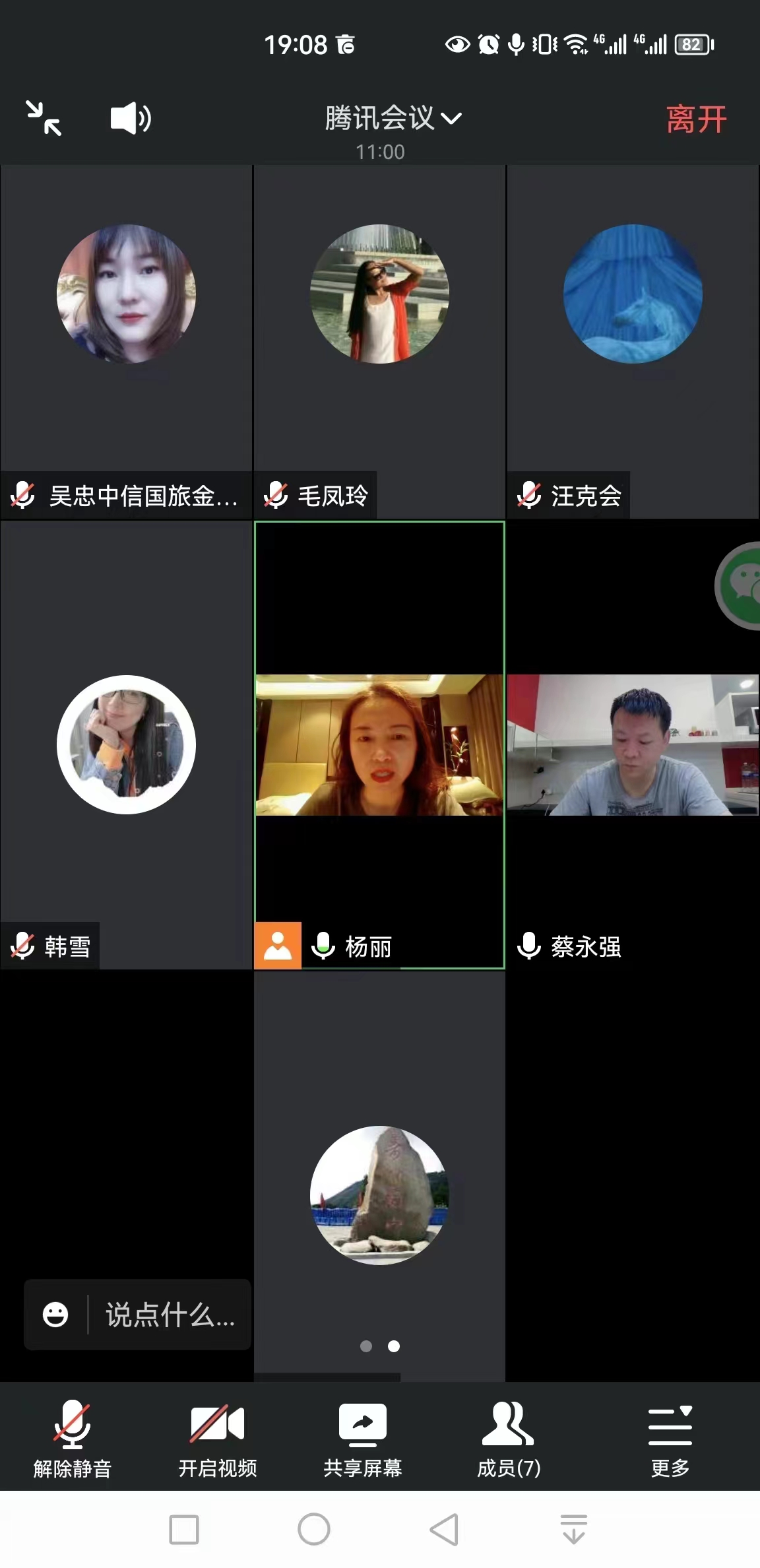
Task: Toggle the speaker audio output
Action: (131, 118)
